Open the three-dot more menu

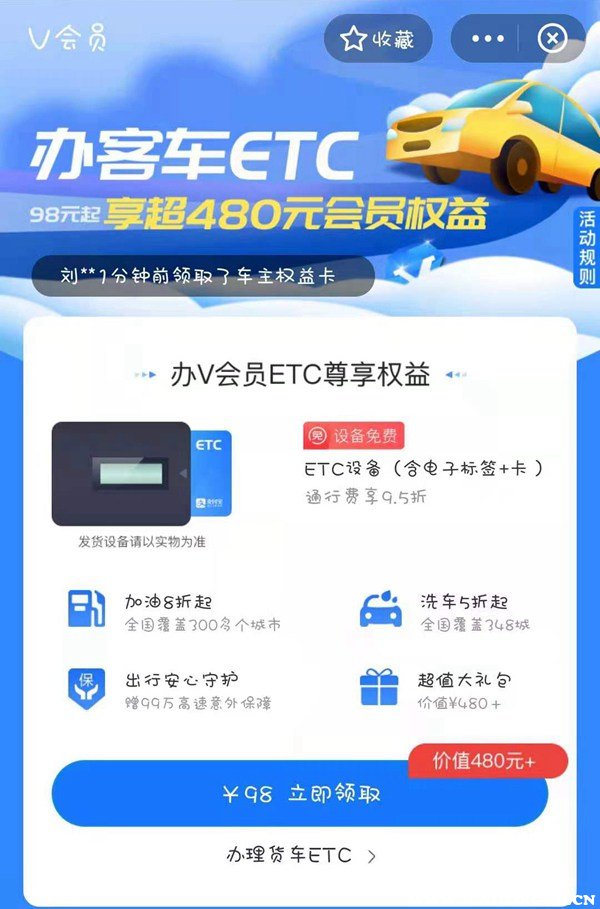(x=488, y=39)
